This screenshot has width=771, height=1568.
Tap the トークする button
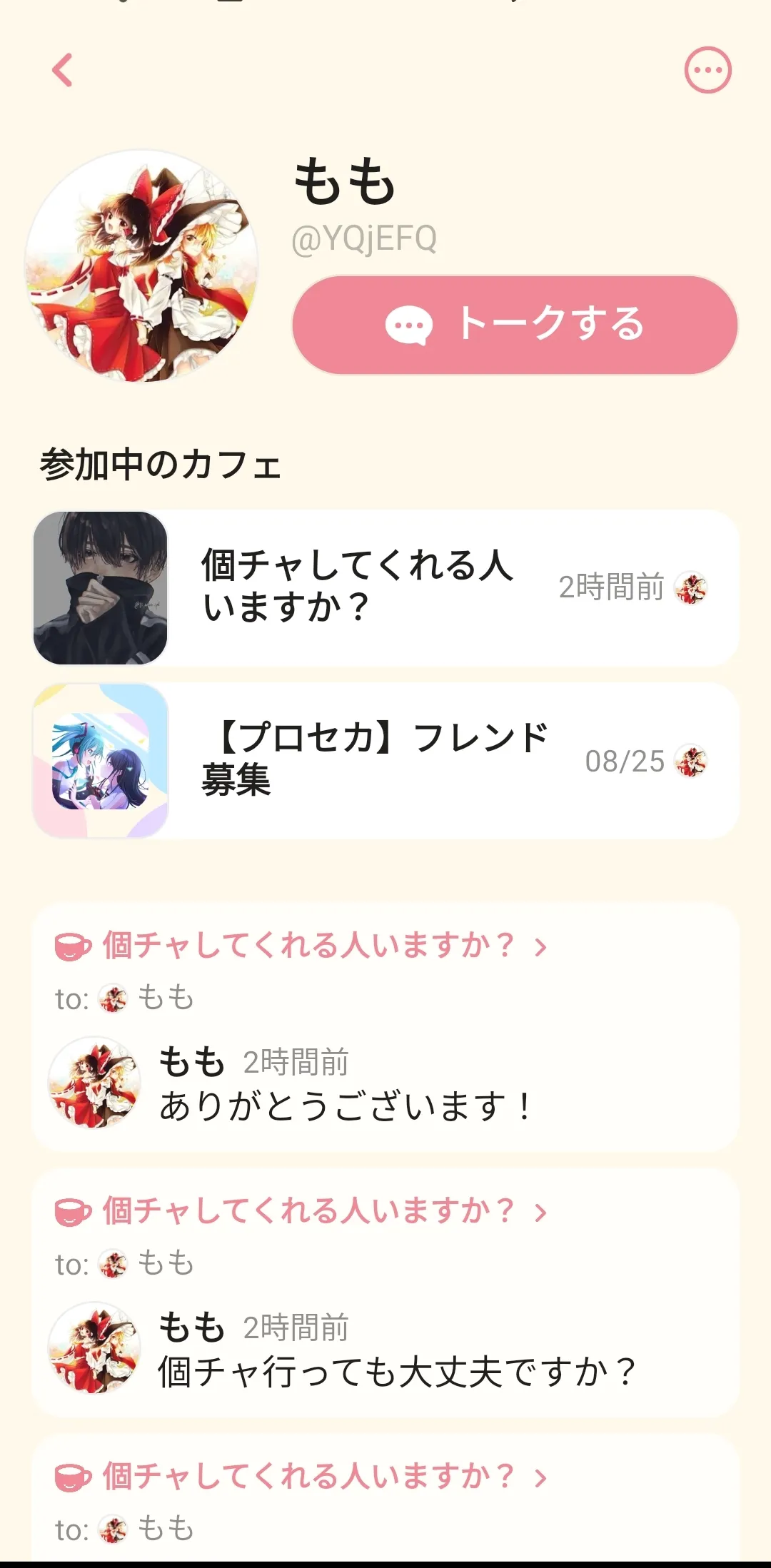click(x=515, y=325)
